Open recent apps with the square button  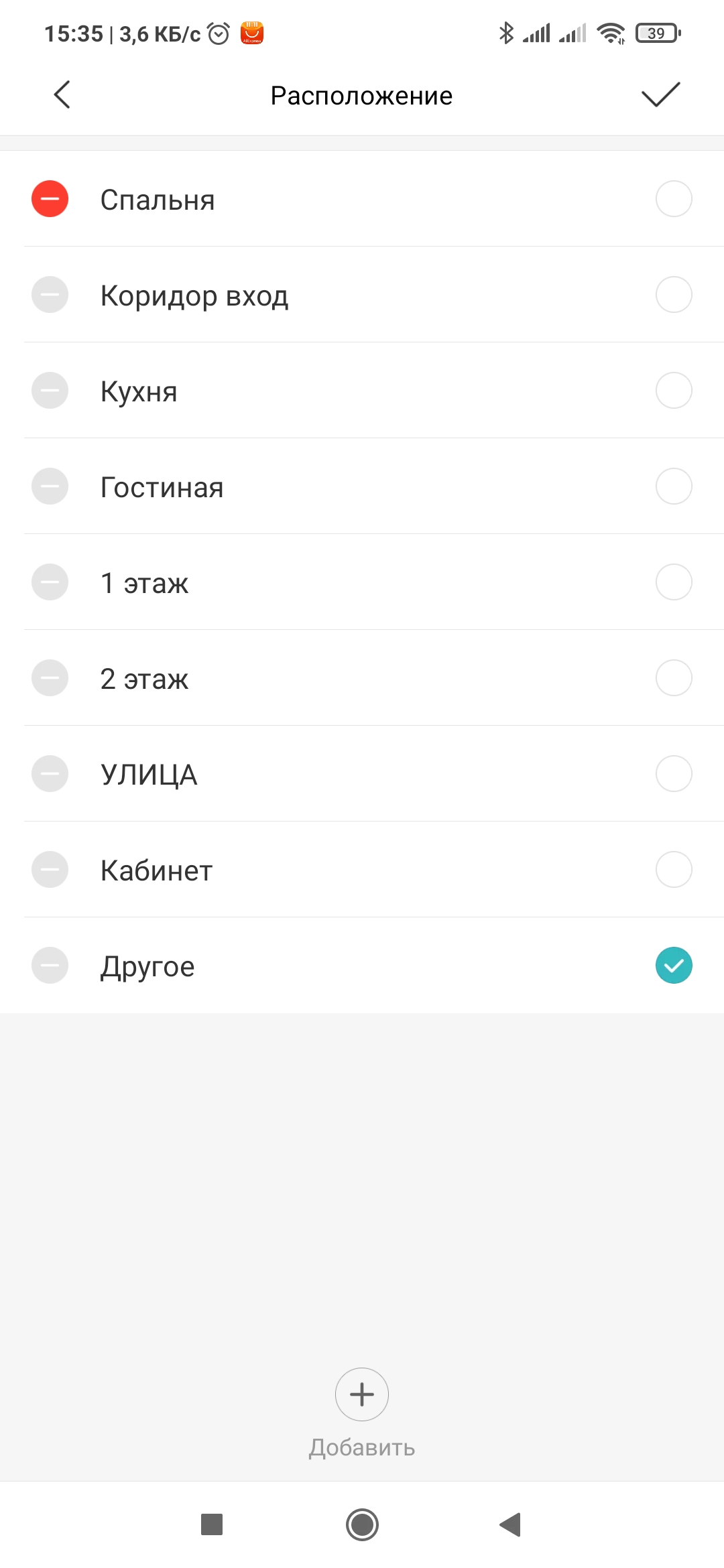coord(212,1524)
